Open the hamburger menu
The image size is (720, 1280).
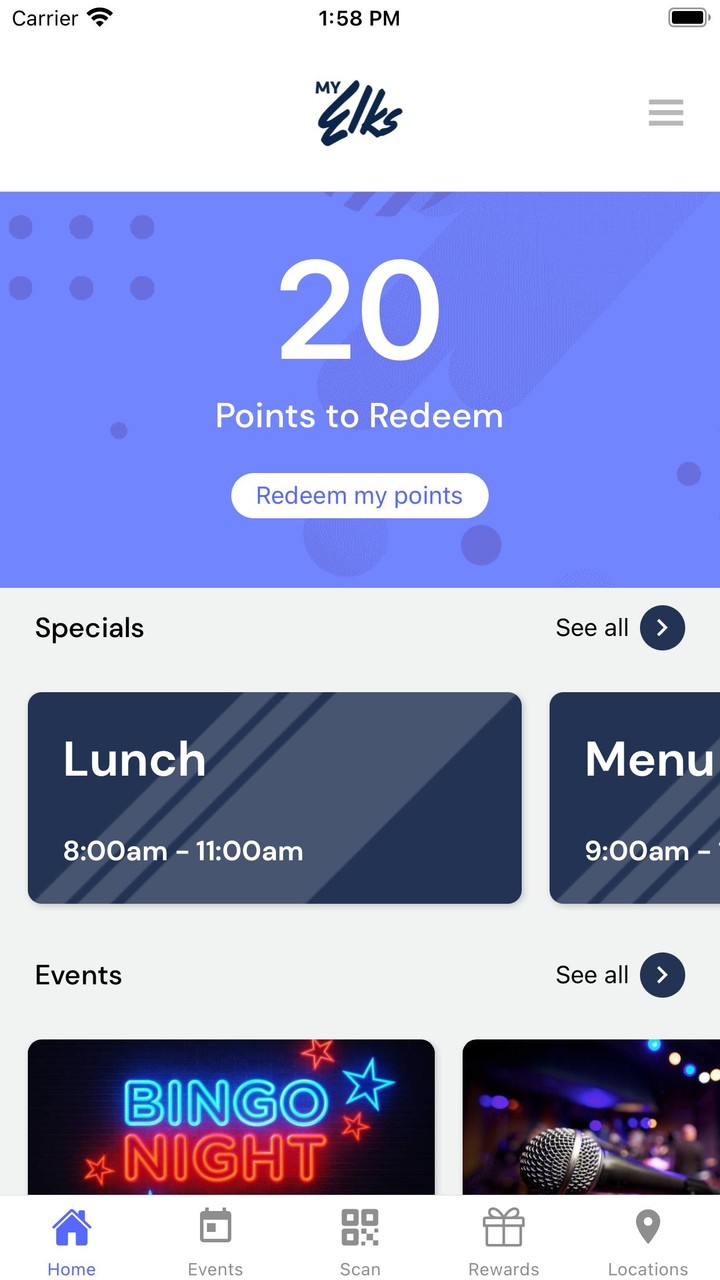(x=665, y=112)
